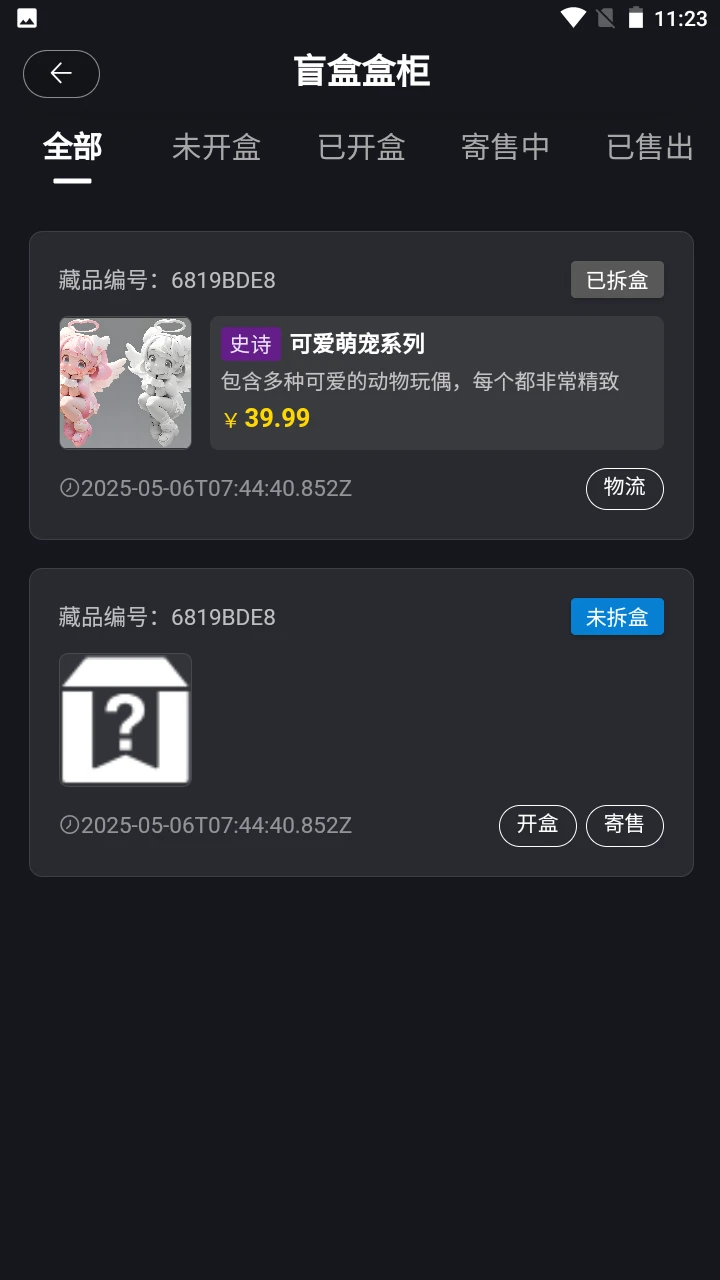Tap the cellular signal icon in the status bar

pyautogui.click(x=604, y=17)
